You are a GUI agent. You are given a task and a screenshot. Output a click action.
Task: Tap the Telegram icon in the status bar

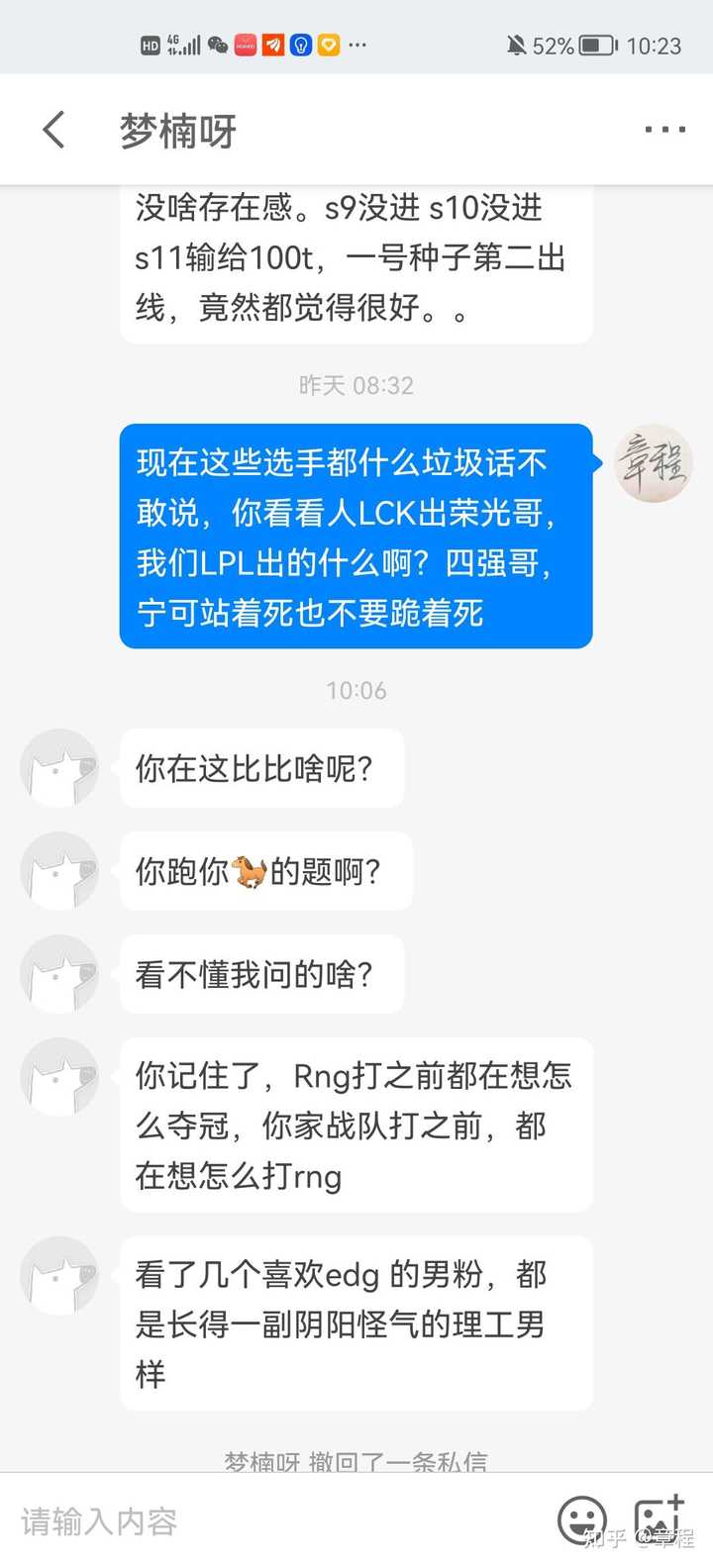point(275,44)
